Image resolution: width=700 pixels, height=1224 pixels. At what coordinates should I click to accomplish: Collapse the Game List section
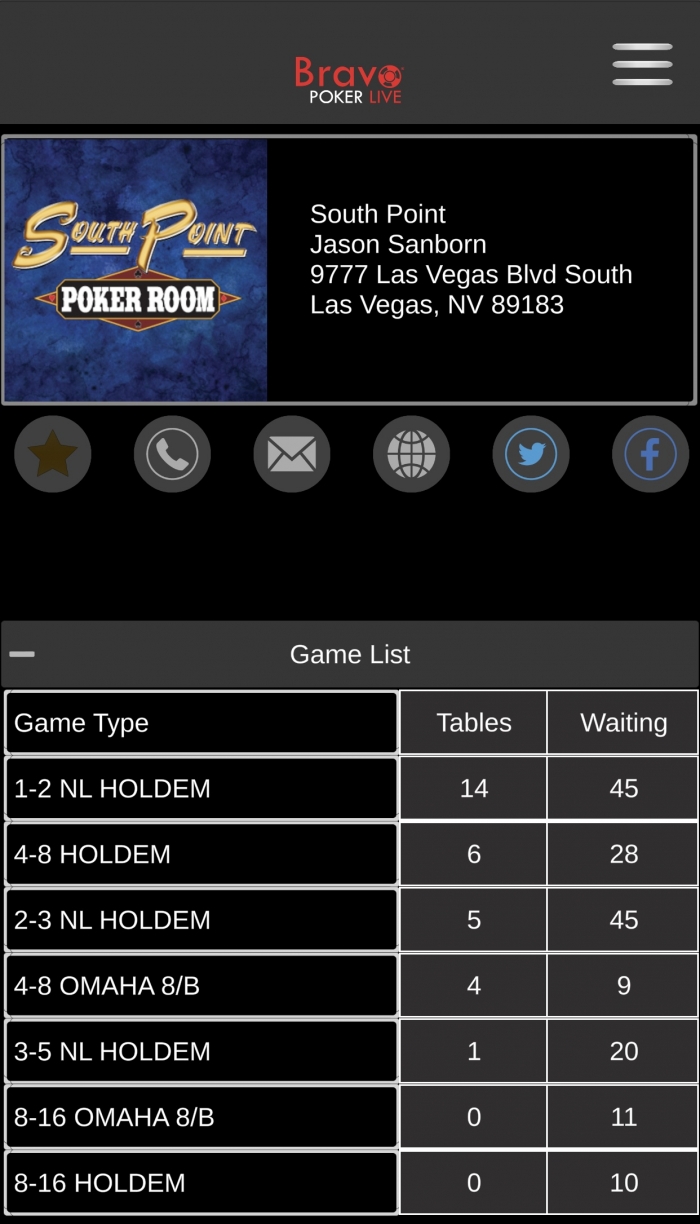pyautogui.click(x=22, y=654)
